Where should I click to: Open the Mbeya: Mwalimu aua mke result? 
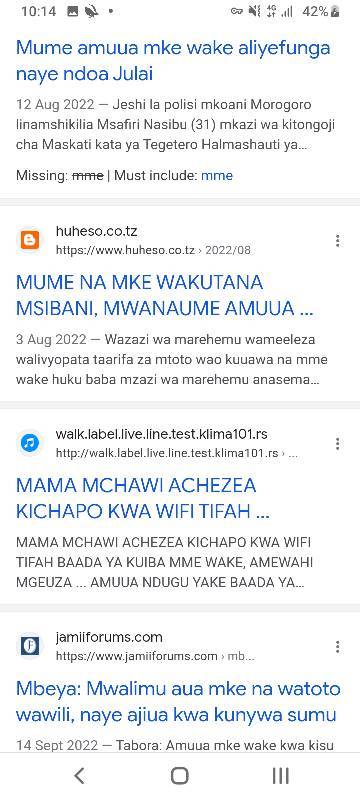178,702
